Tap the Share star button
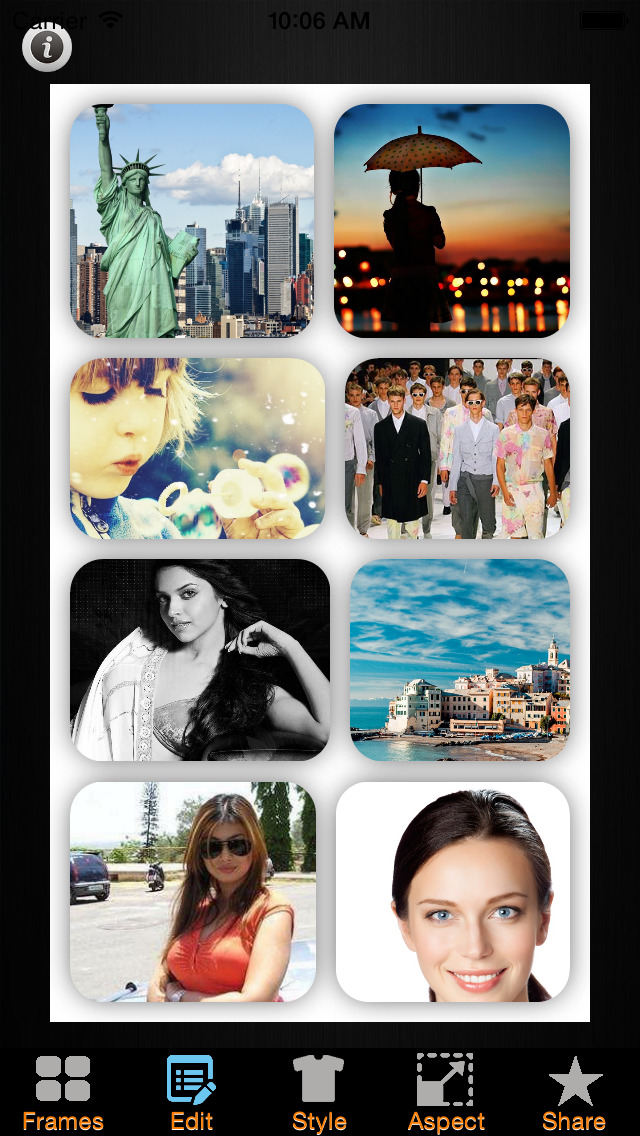This screenshot has width=640, height=1136. [x=574, y=1094]
